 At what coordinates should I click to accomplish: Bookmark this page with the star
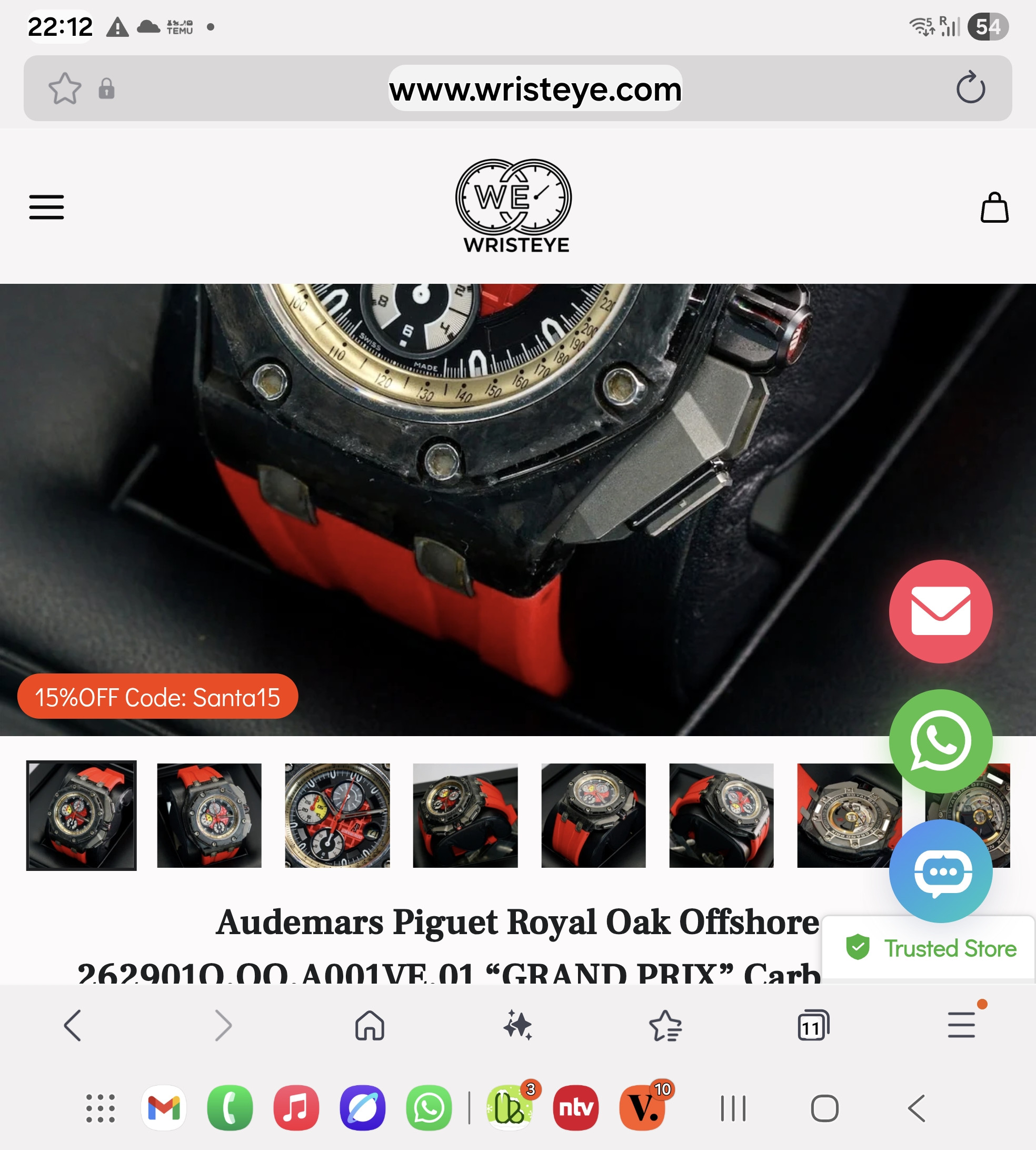(65, 88)
